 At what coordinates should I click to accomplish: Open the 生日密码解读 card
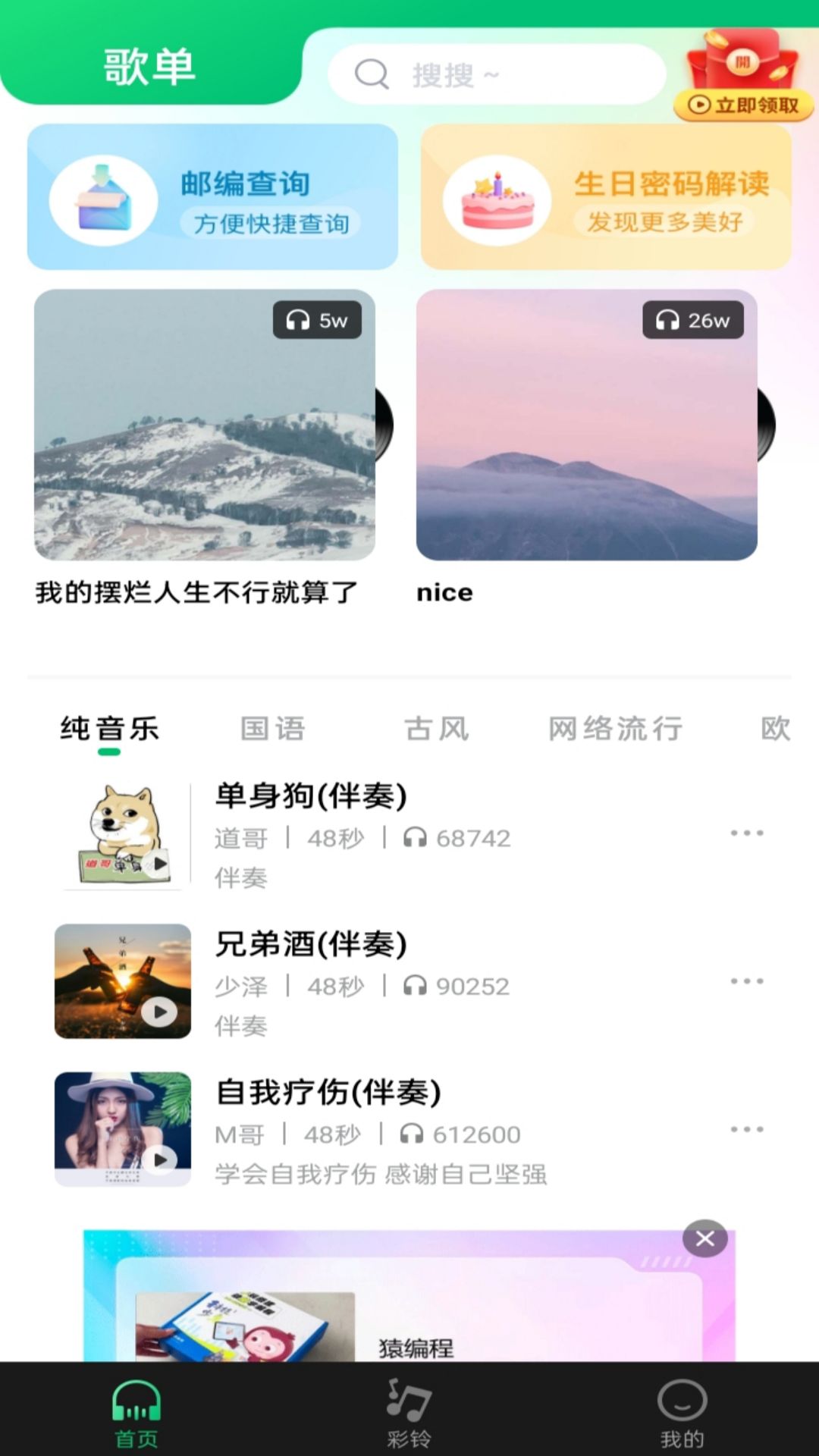(x=606, y=197)
